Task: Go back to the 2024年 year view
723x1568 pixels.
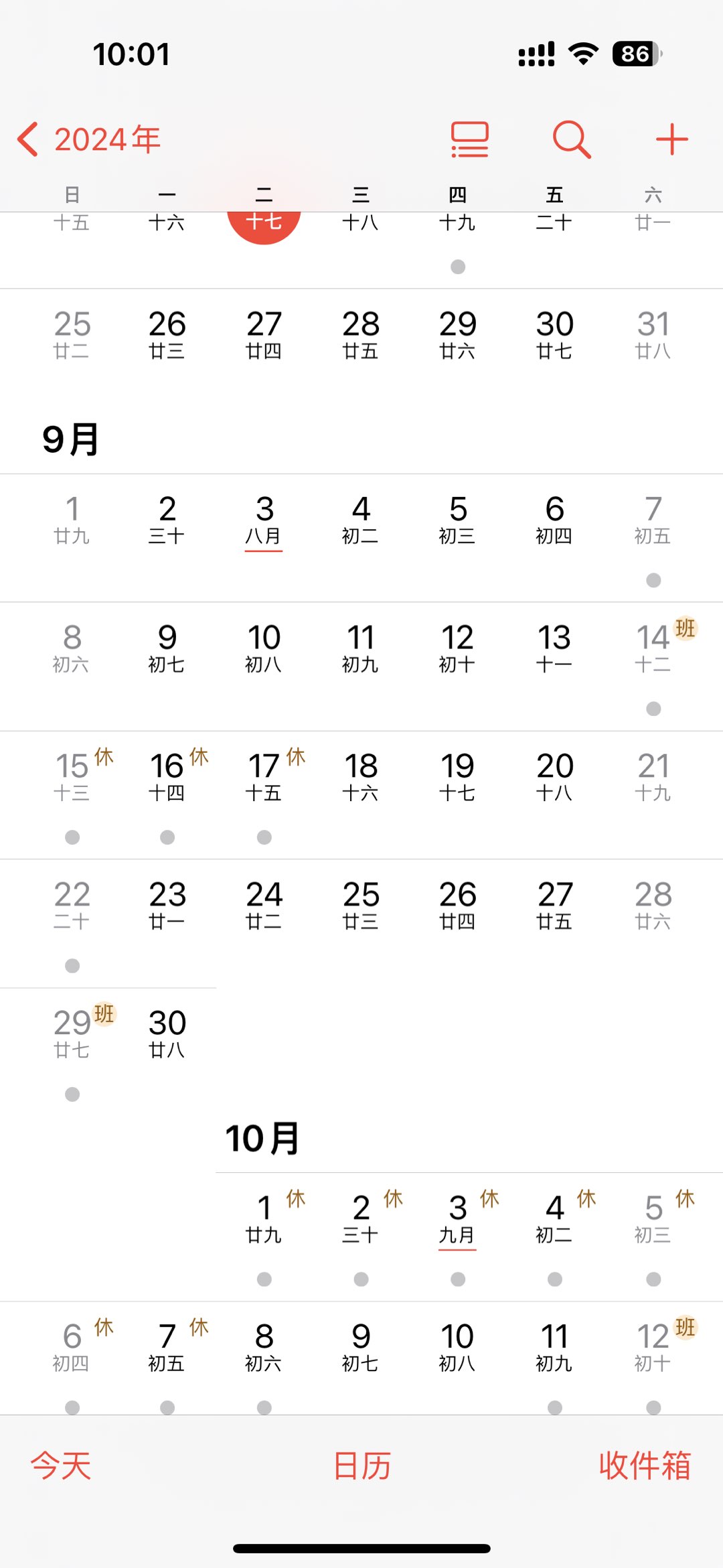Action: pyautogui.click(x=89, y=139)
